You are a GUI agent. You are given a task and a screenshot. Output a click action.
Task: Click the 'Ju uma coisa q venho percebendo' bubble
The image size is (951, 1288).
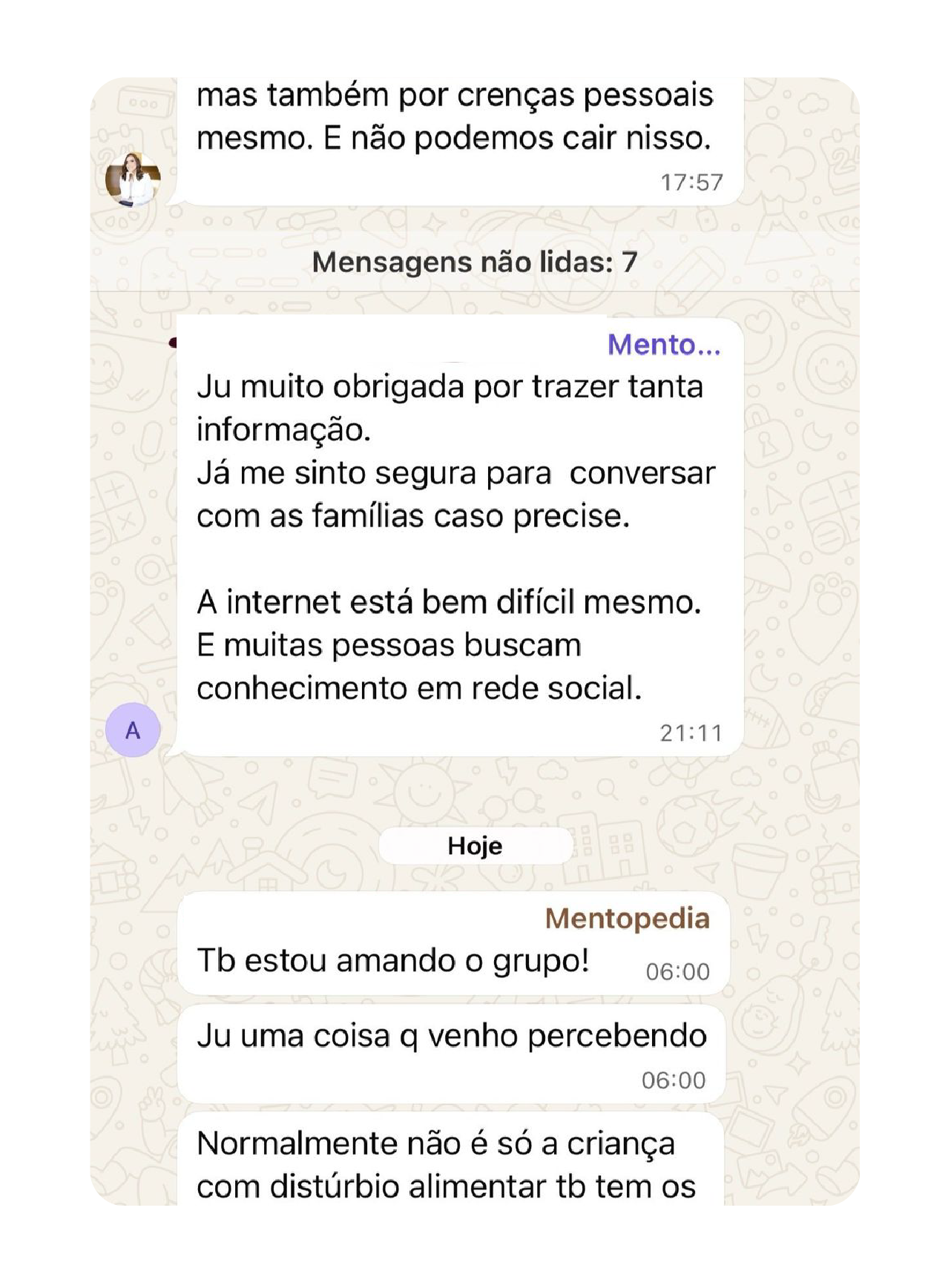click(453, 1038)
